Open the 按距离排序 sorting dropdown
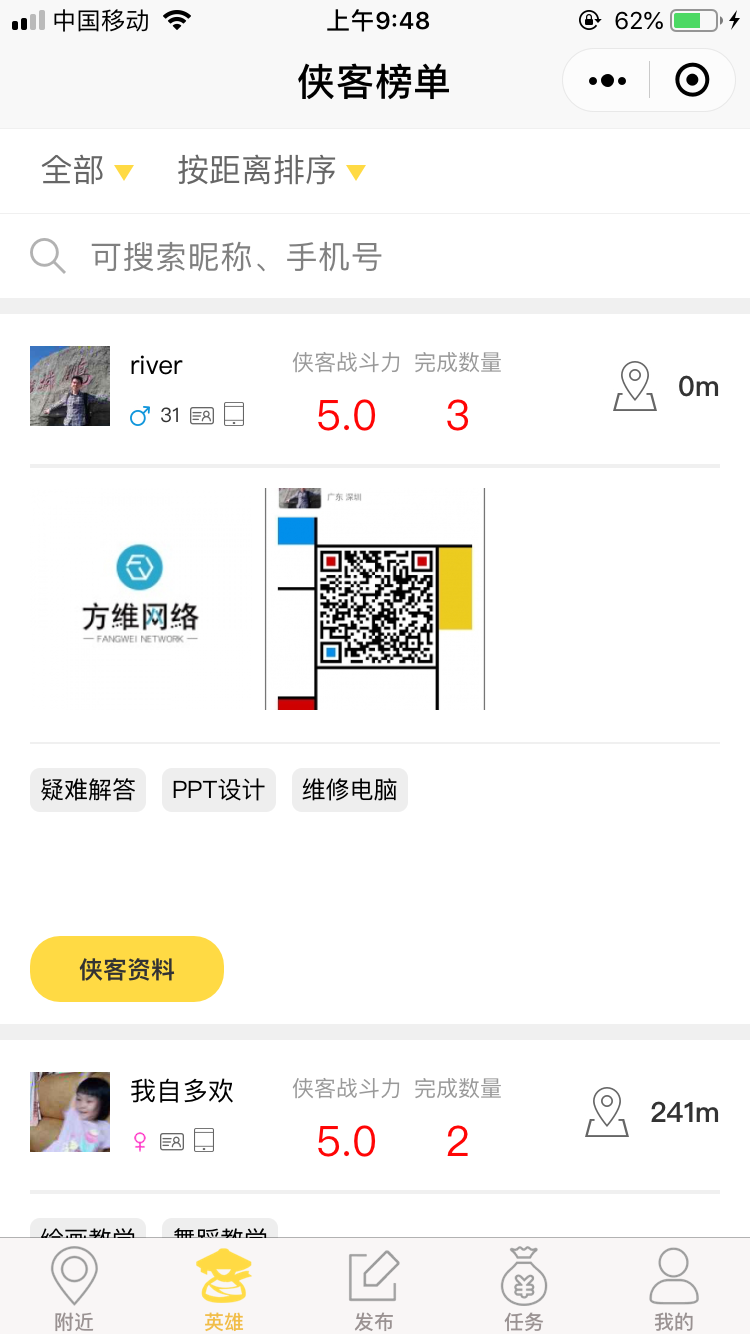This screenshot has height=1334, width=750. click(271, 171)
